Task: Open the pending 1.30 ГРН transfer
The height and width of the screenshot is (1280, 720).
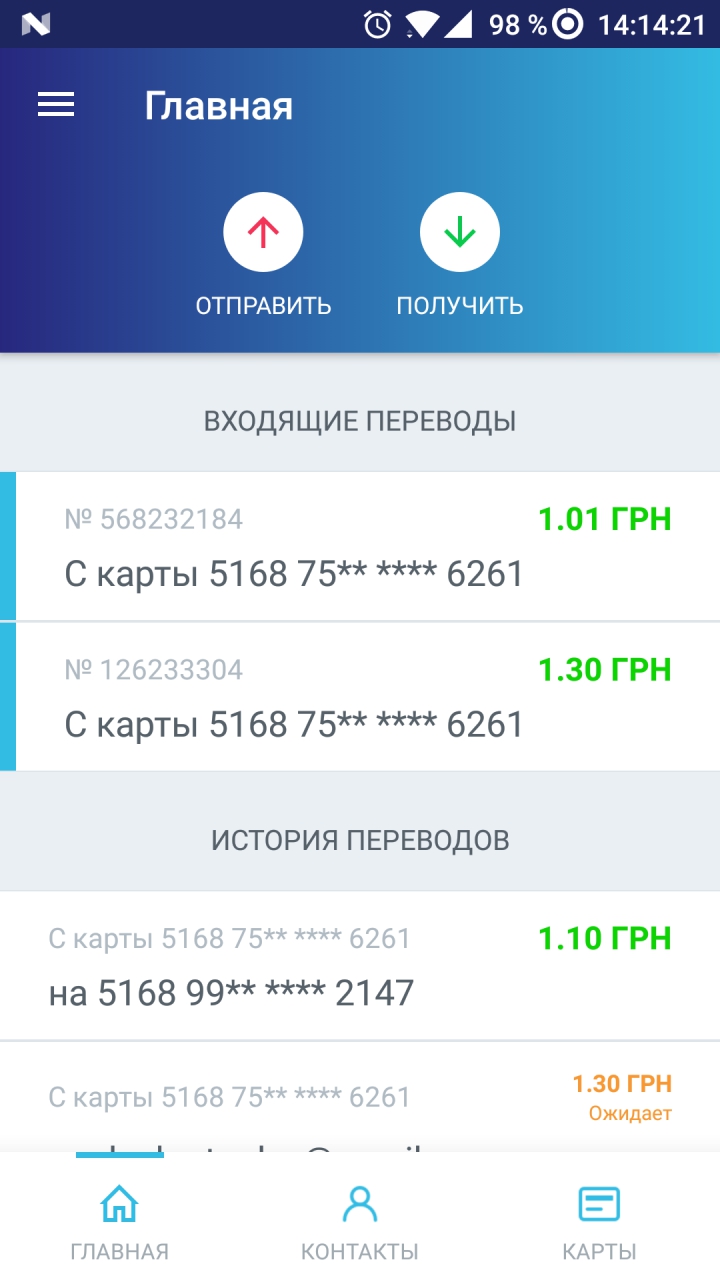Action: pos(360,1097)
